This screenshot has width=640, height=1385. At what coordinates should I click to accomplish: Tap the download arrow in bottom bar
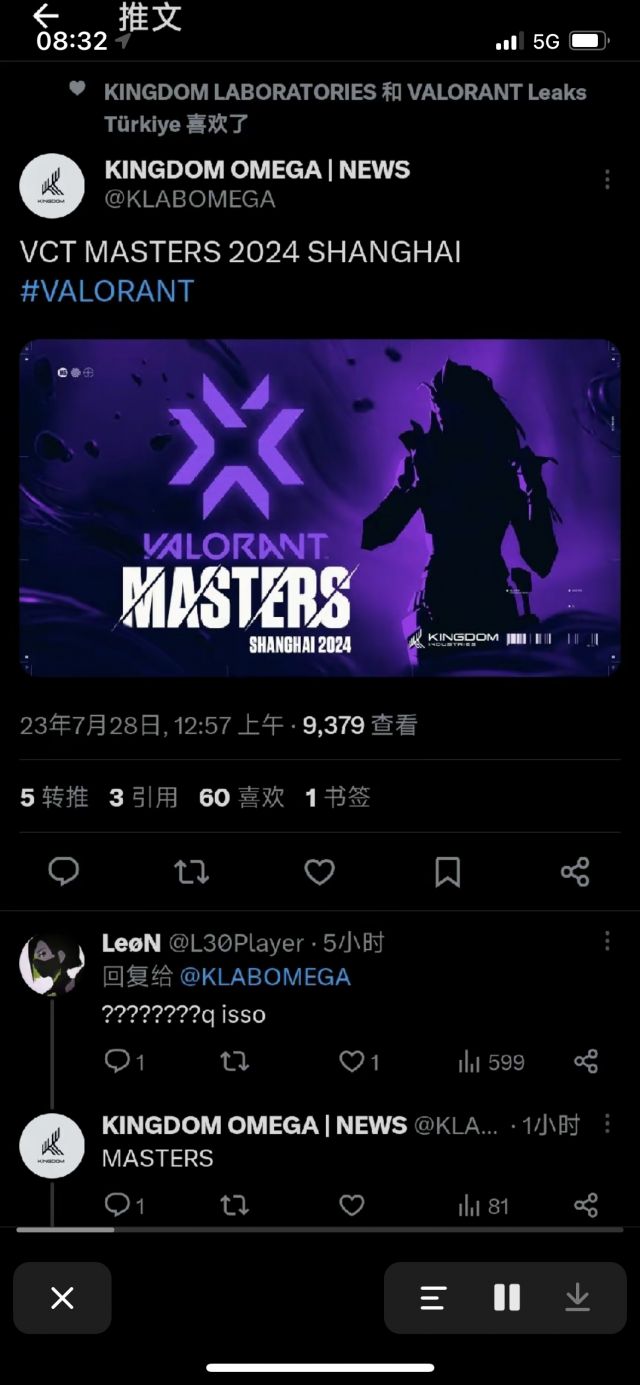(577, 1298)
